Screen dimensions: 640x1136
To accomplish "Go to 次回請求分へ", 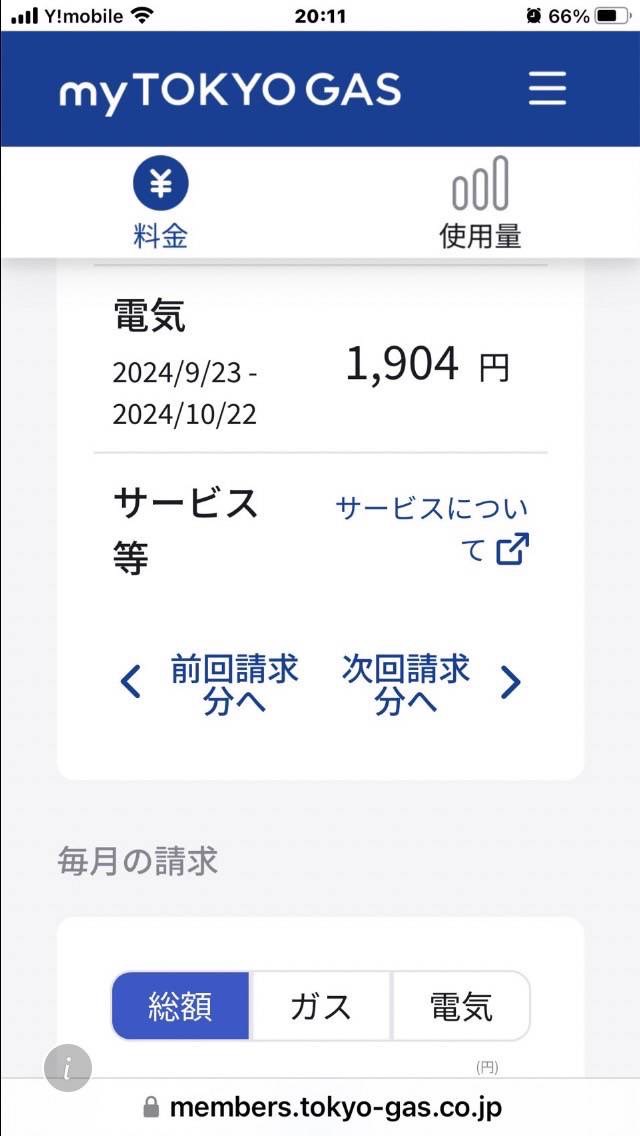I will coord(430,683).
